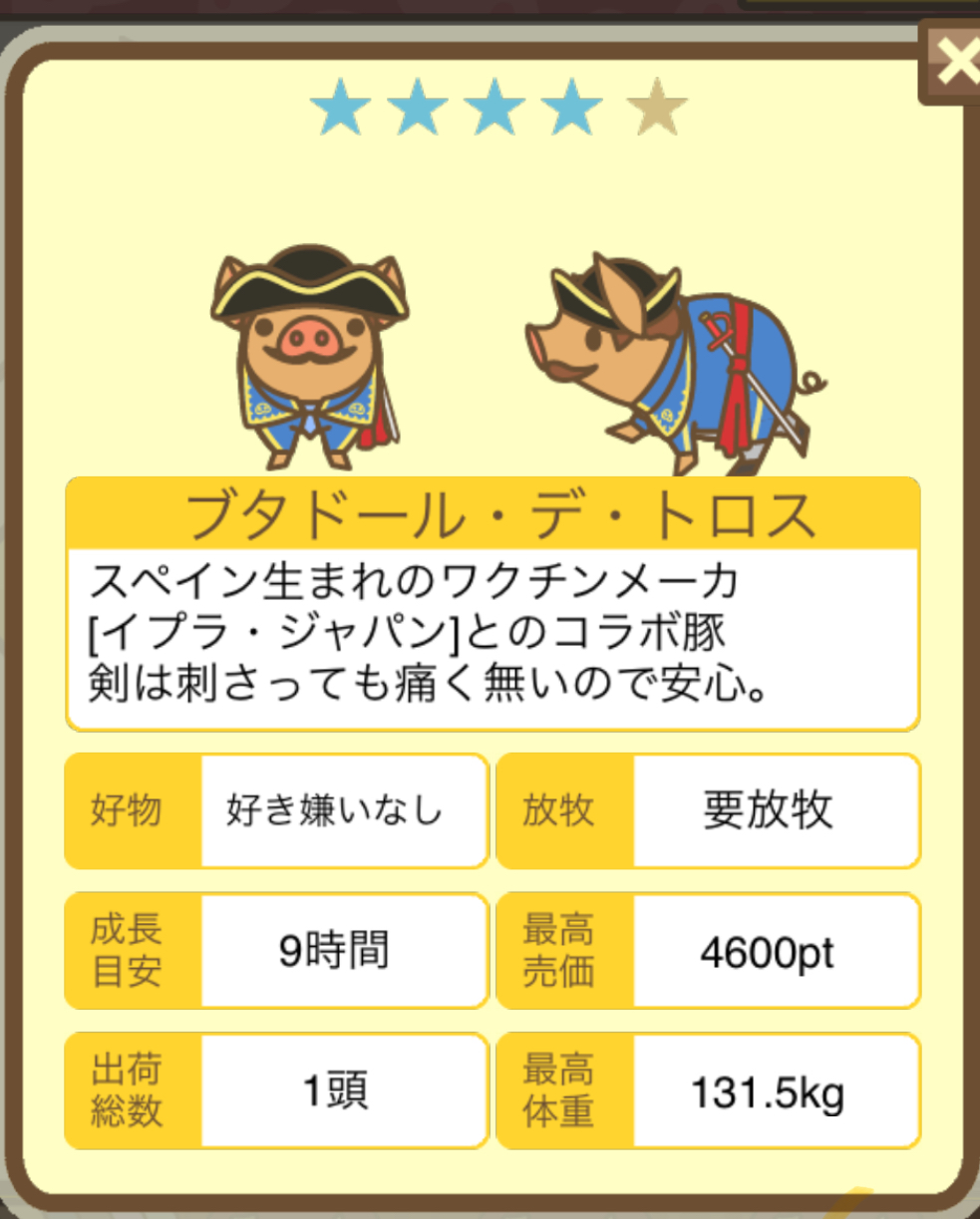
Task: Close the pig detail popup
Action: tap(953, 62)
